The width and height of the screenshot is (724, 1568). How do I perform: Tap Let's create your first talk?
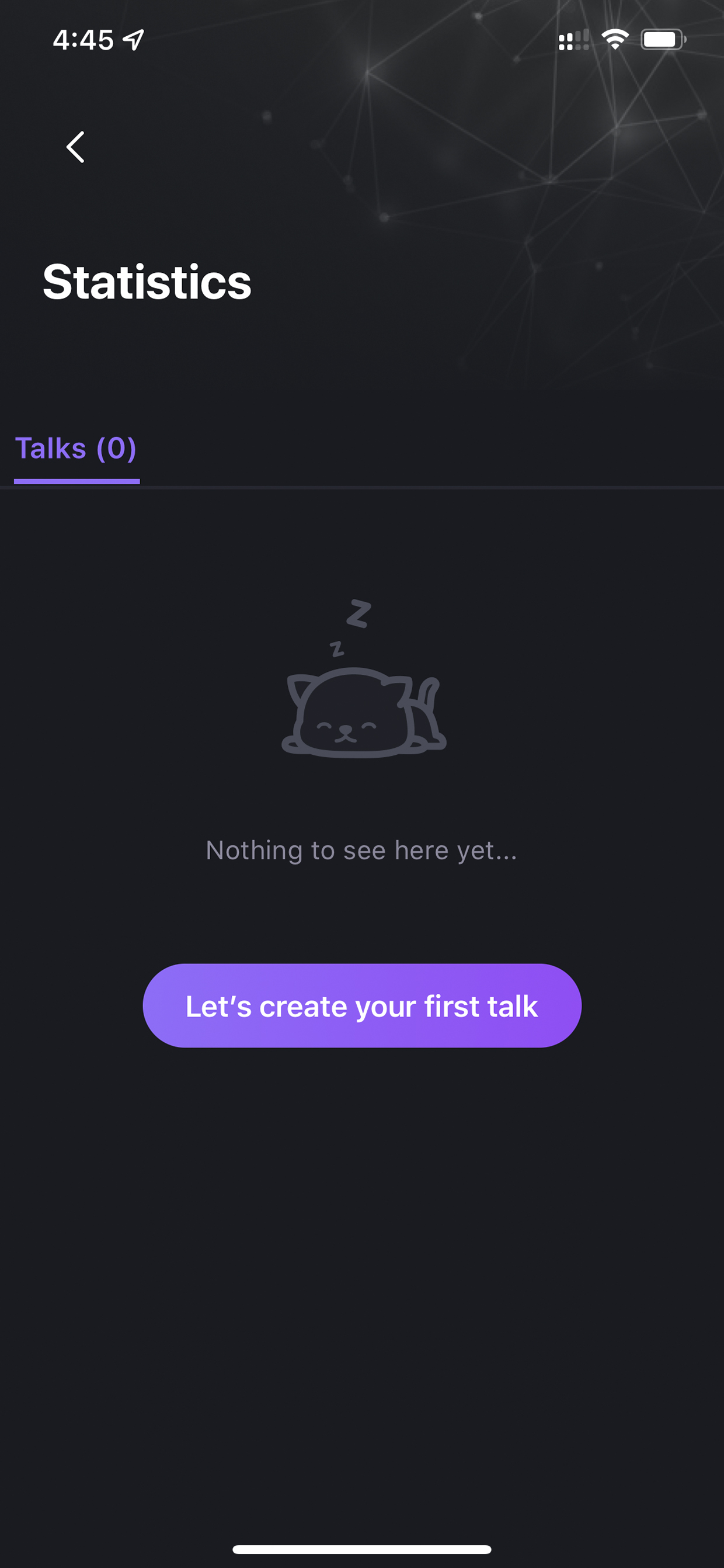pyautogui.click(x=362, y=1005)
